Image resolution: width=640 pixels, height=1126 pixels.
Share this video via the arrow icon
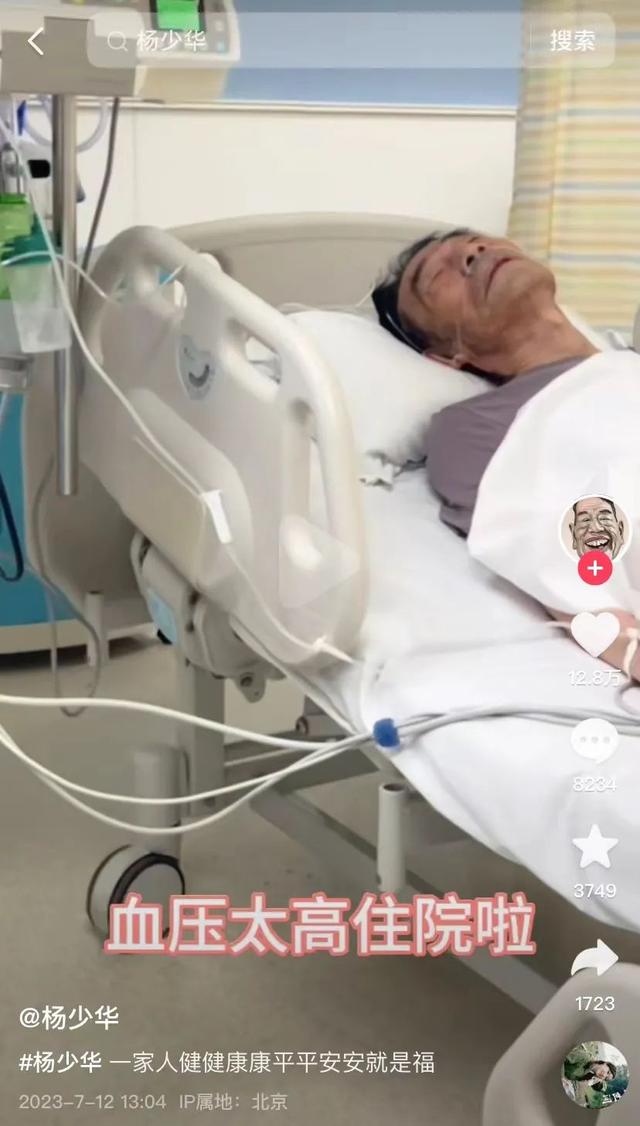click(594, 959)
